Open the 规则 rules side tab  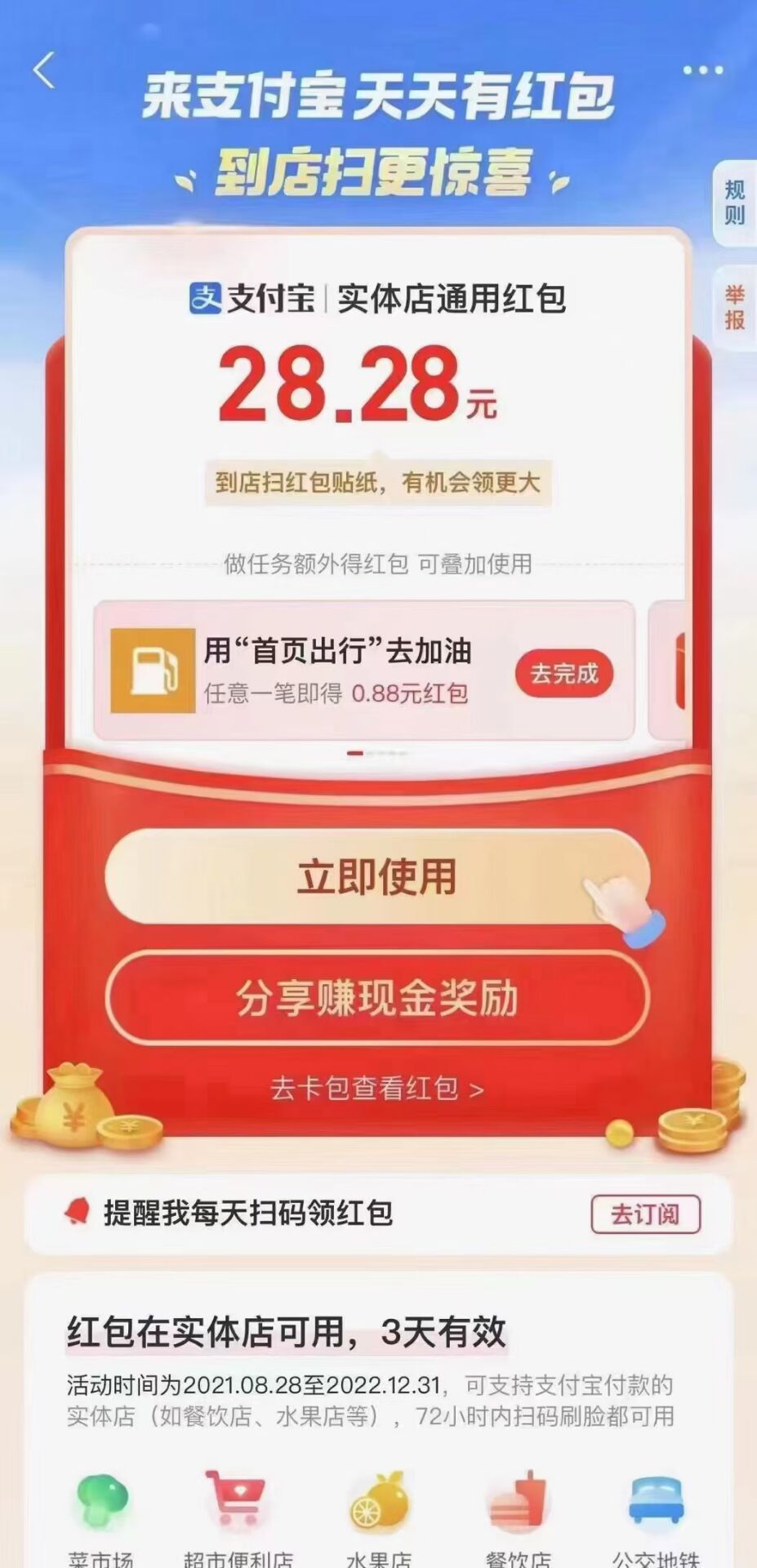[x=734, y=203]
